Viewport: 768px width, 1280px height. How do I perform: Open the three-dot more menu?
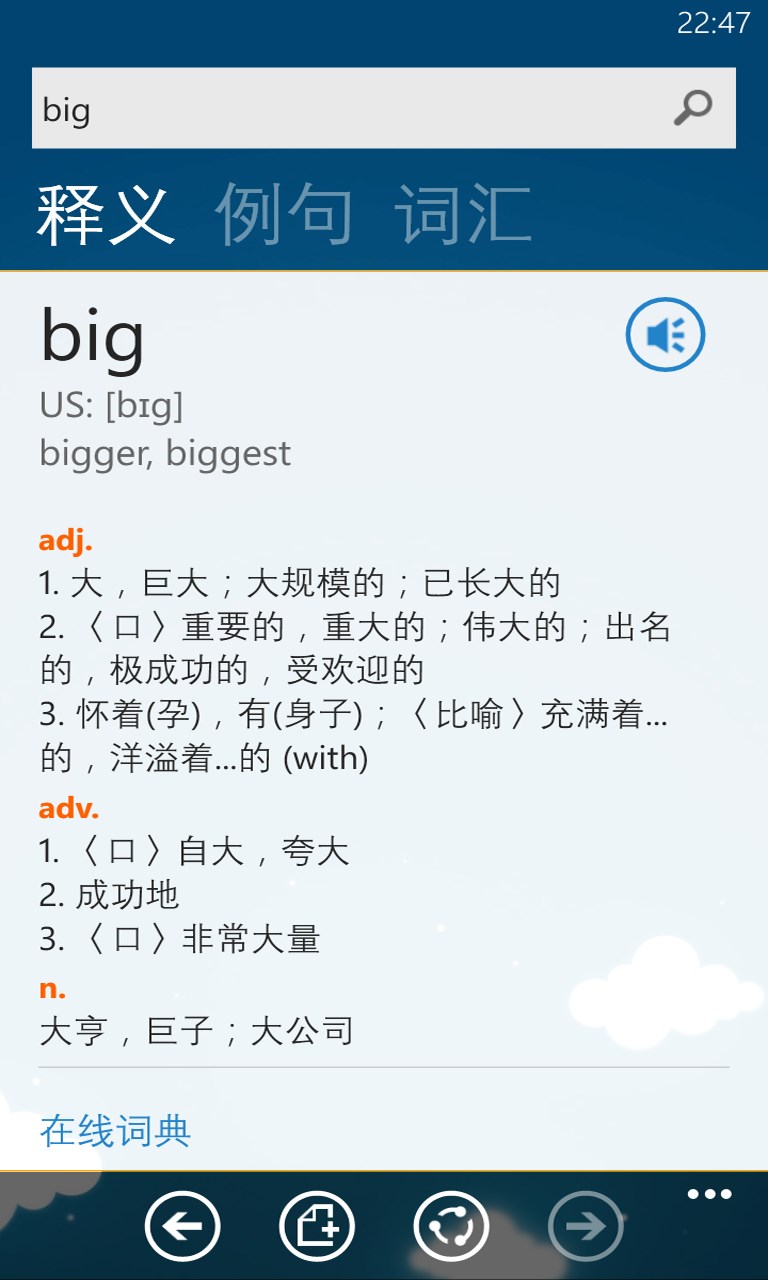[709, 1194]
